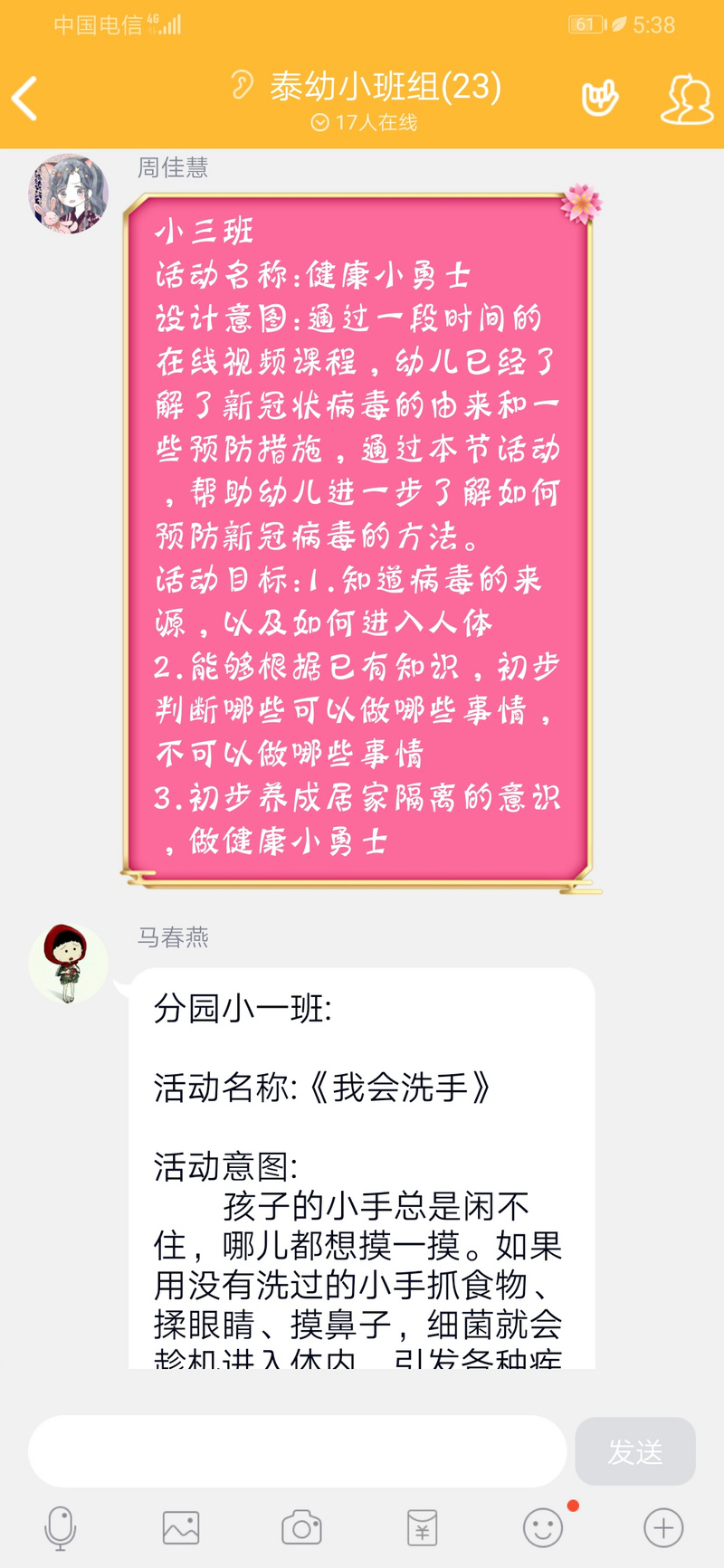Send a red packet

tap(423, 1528)
